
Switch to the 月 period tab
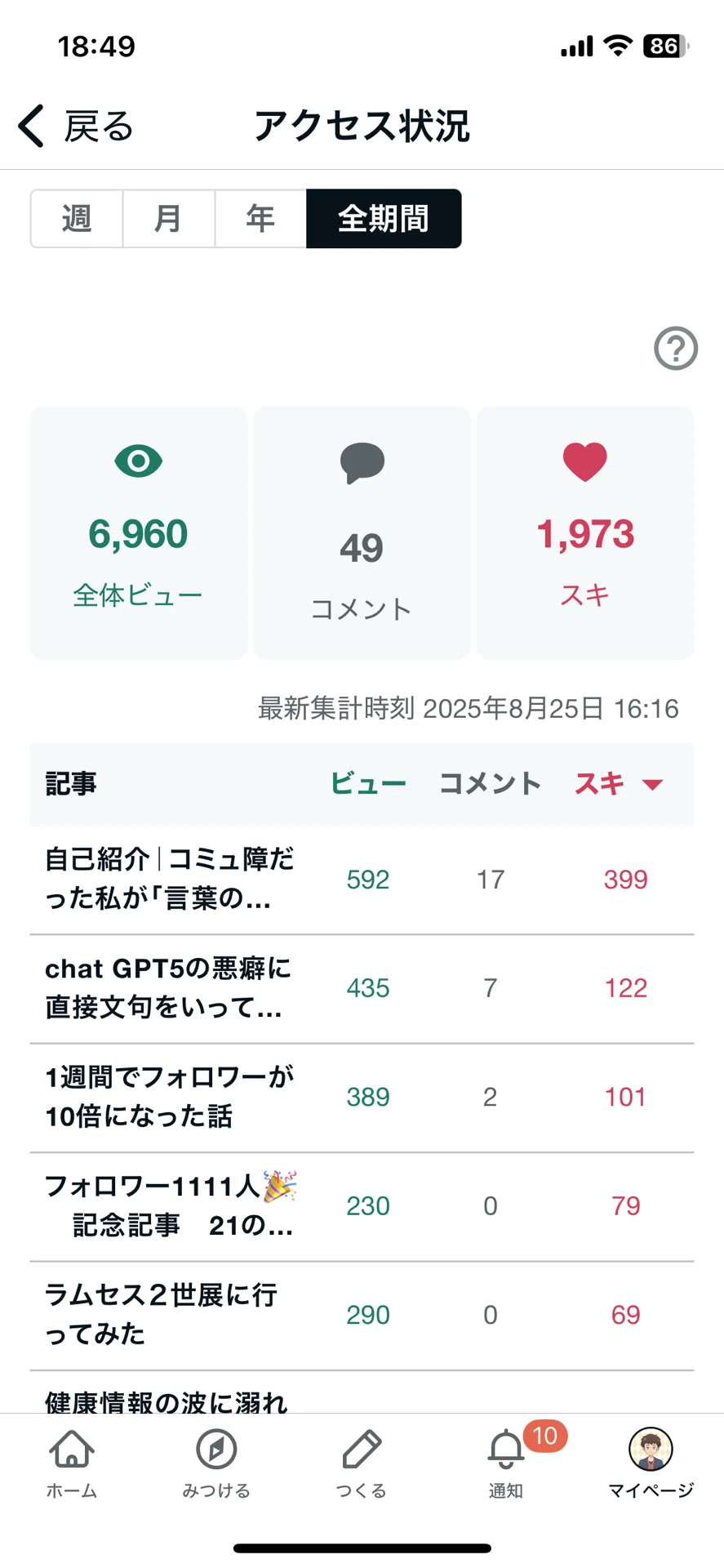[169, 219]
